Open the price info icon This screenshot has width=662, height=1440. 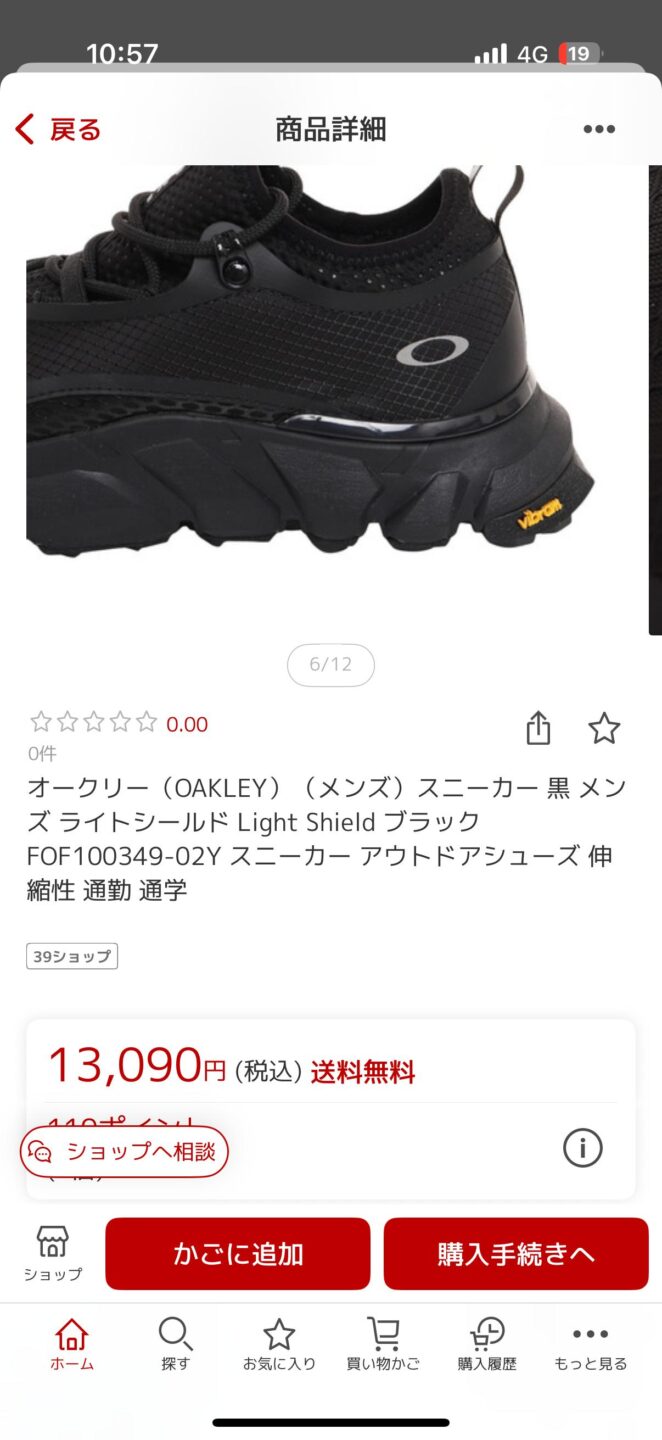point(583,1148)
